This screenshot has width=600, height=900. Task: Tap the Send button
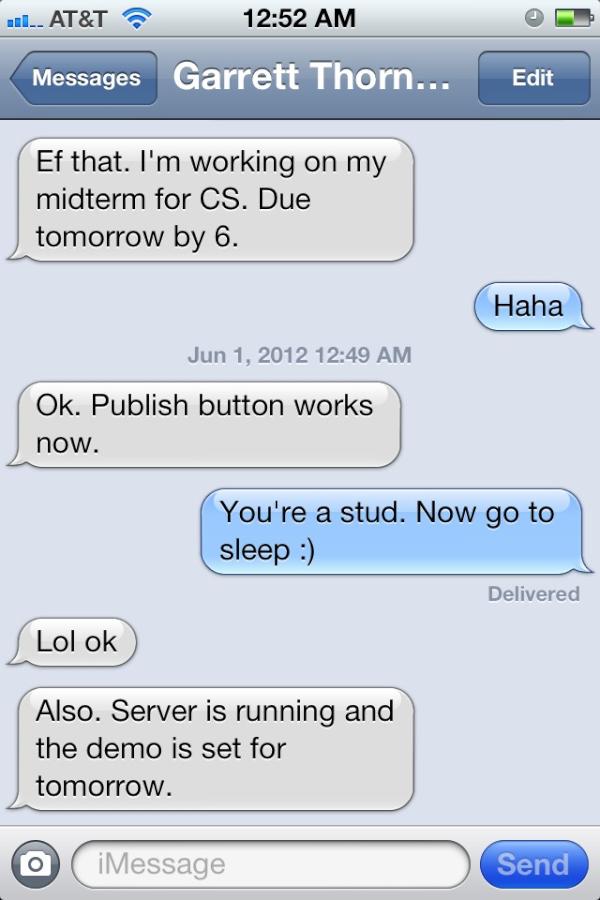tap(534, 864)
